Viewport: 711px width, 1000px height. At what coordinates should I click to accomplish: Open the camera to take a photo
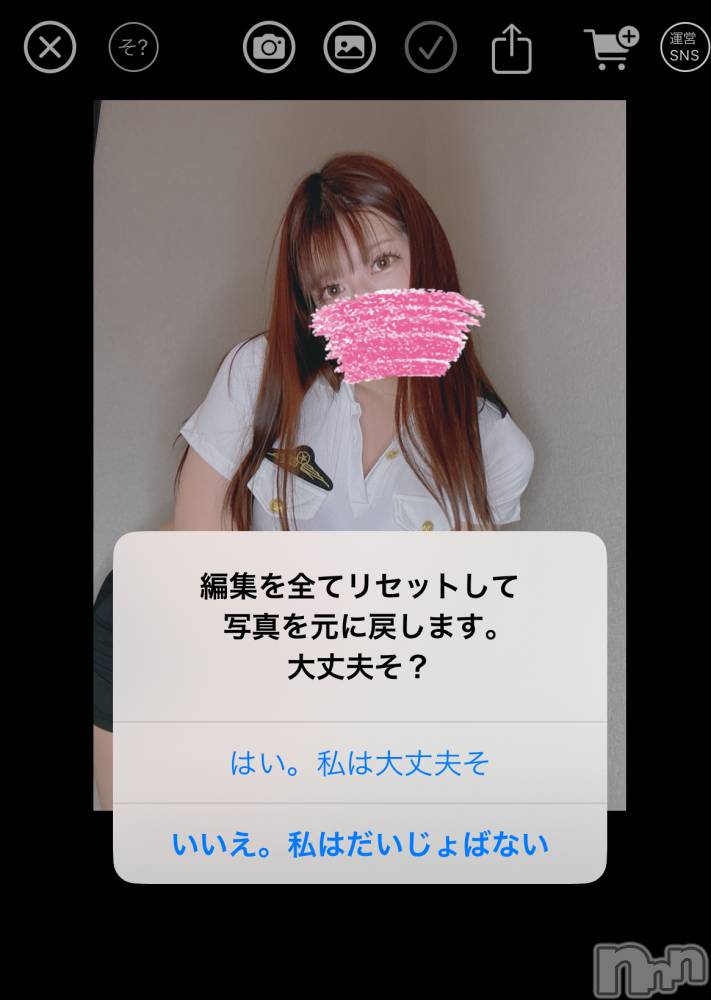268,47
